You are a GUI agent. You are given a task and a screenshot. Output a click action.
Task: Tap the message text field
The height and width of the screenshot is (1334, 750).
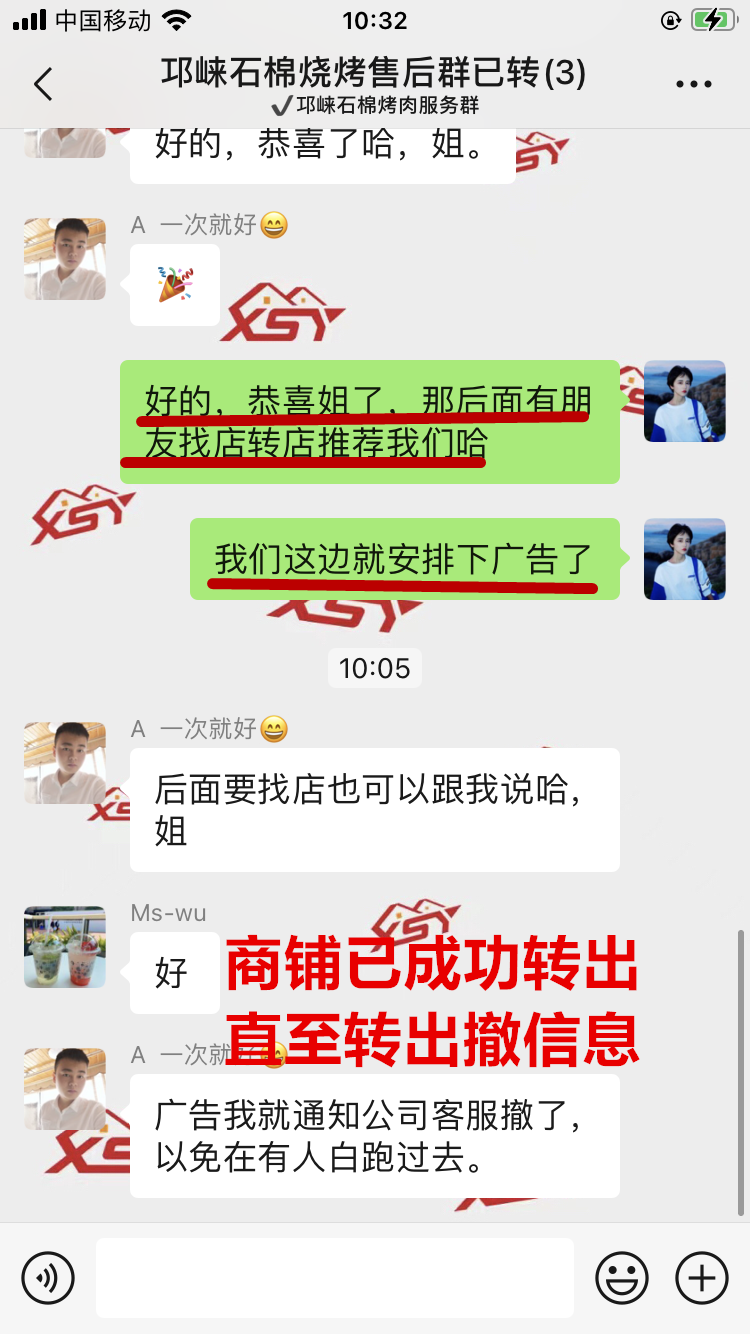pos(335,1277)
